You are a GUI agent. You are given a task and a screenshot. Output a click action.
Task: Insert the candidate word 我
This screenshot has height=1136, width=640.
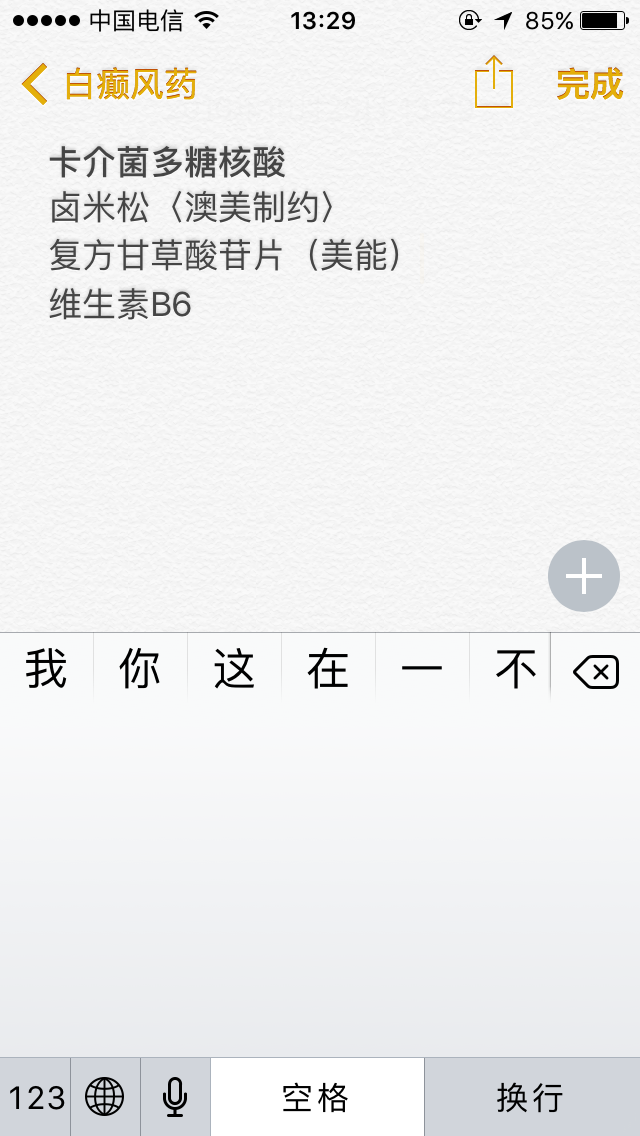(46, 669)
